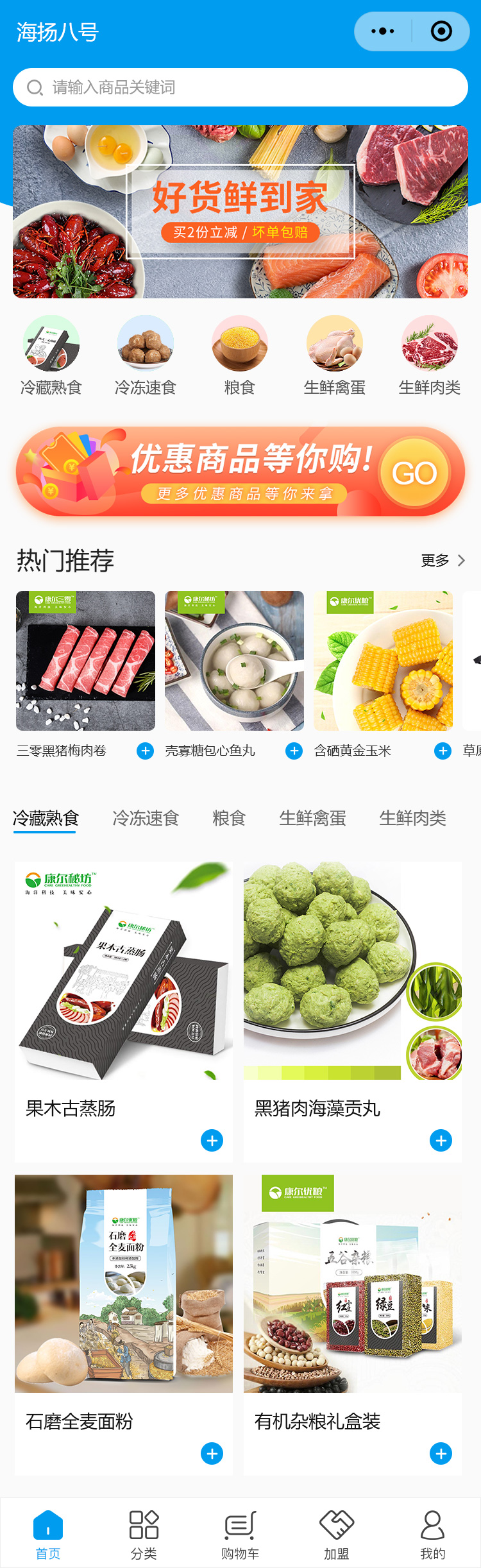Viewport: 481px width, 1568px height.
Task: Select the 生鲜肉类 tab
Action: 412,818
